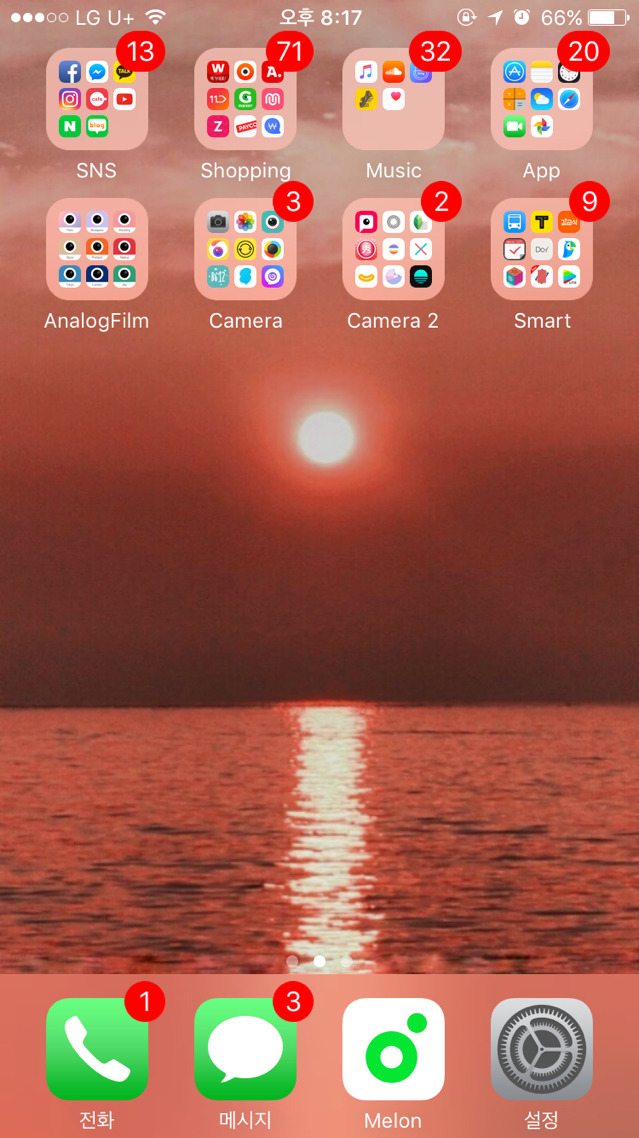Open the Smart folder
The width and height of the screenshot is (639, 1138).
tap(541, 249)
